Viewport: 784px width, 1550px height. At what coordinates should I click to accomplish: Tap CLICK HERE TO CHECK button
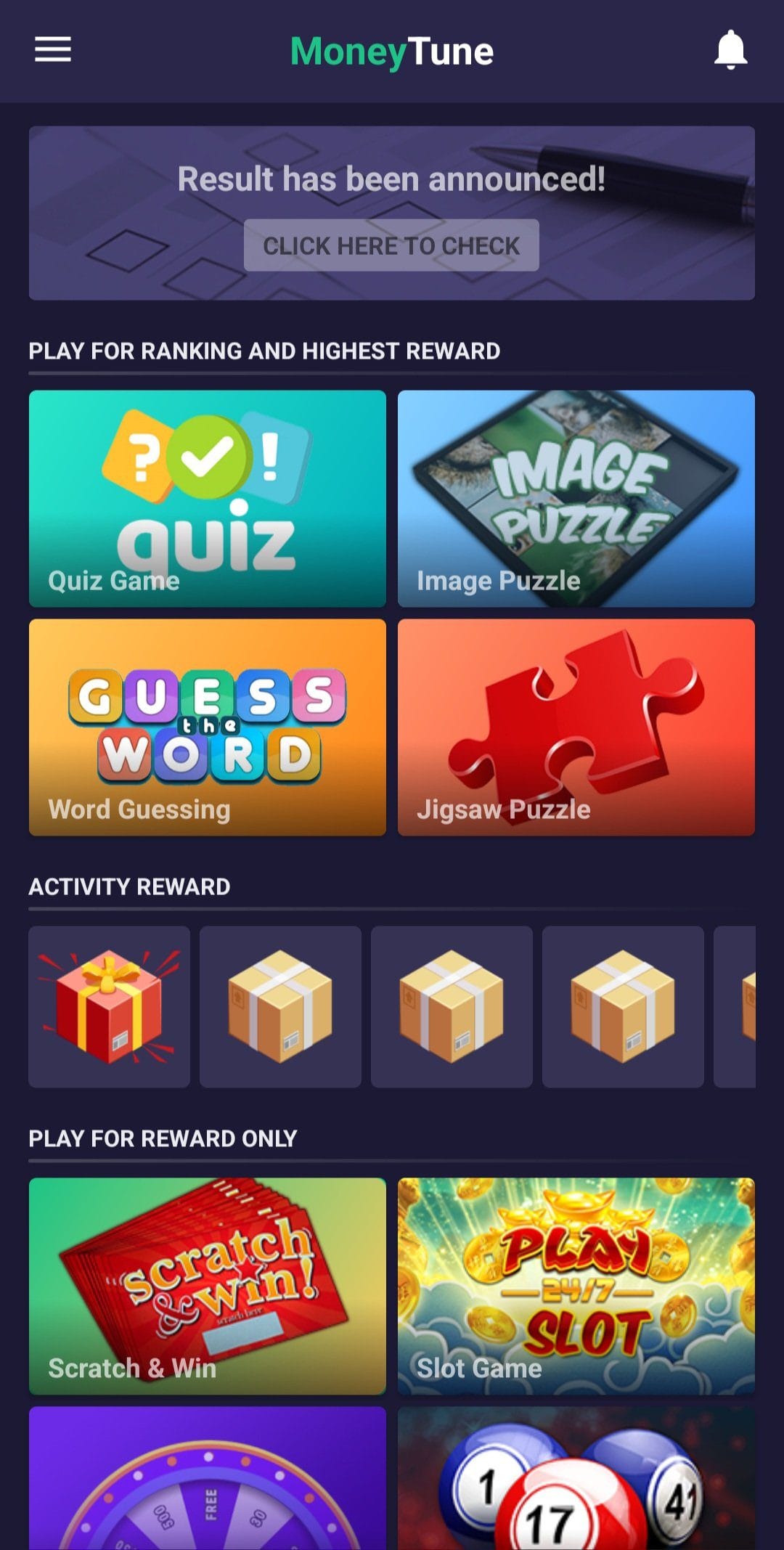click(391, 245)
